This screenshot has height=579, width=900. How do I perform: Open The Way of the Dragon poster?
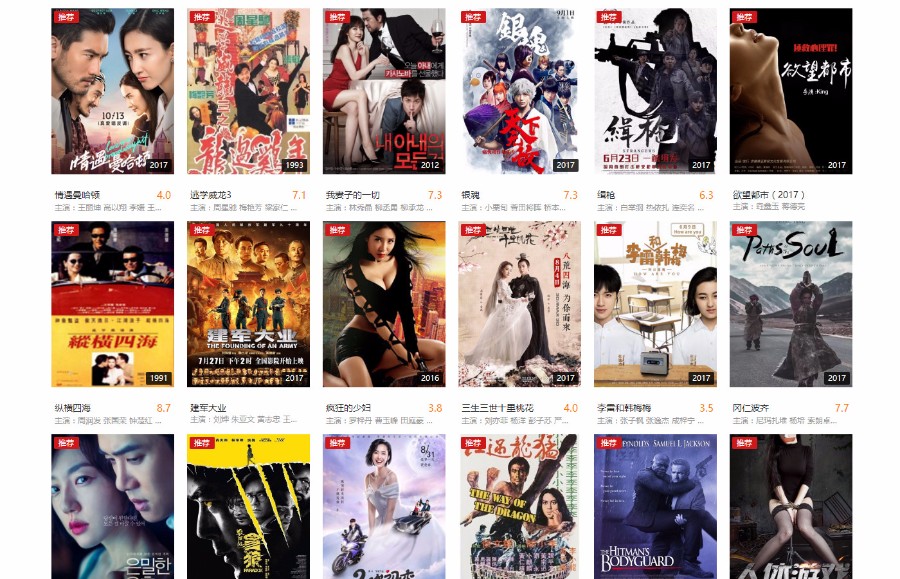click(519, 506)
